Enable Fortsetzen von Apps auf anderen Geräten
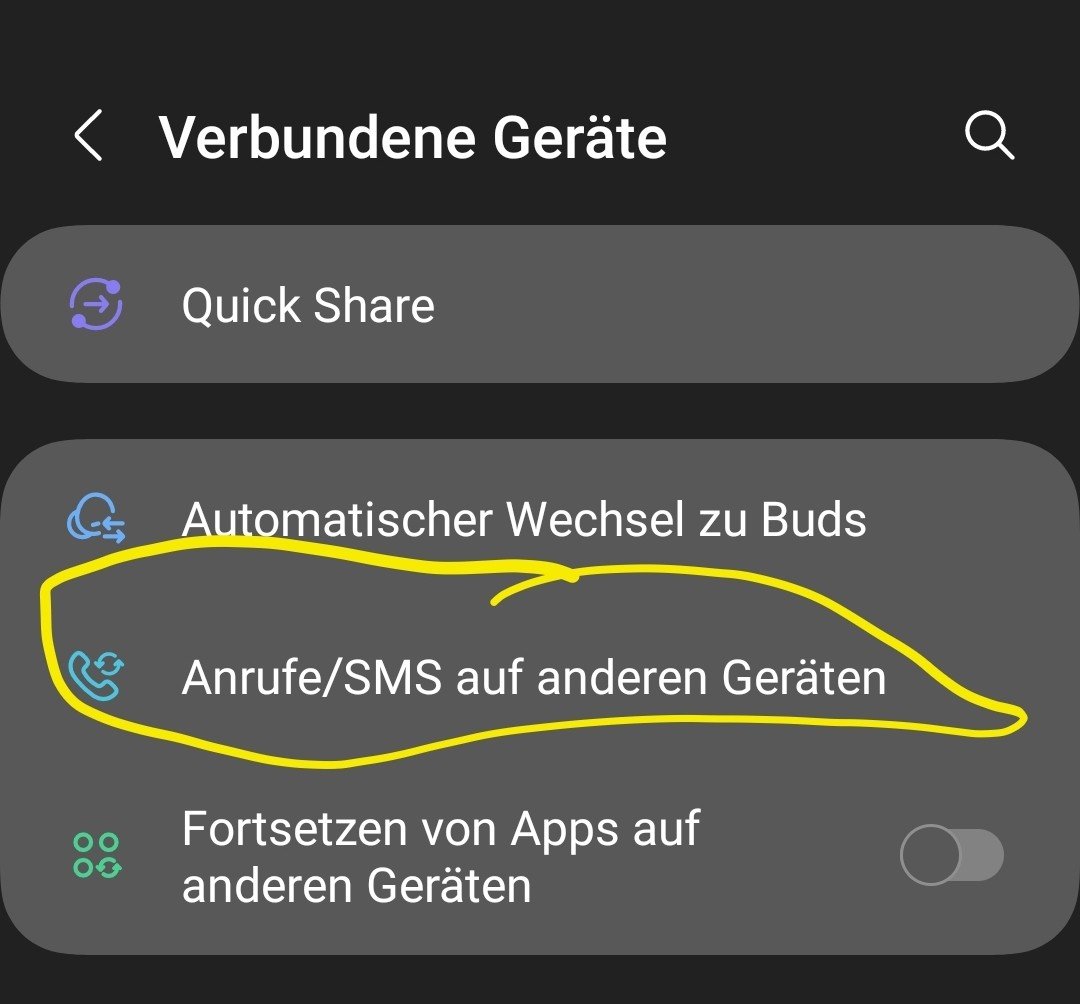 pos(951,856)
